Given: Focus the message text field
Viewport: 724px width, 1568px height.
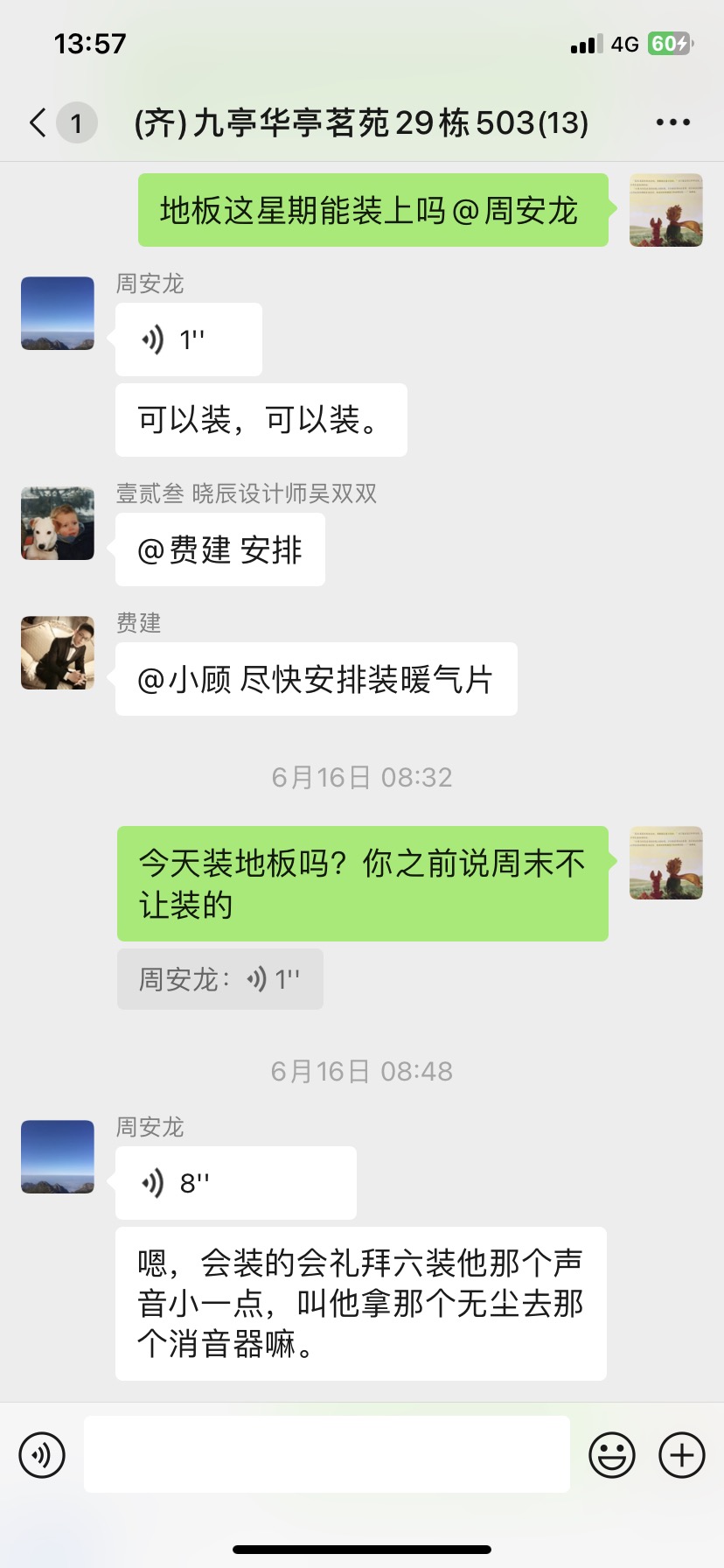Looking at the screenshot, I should [326, 1454].
